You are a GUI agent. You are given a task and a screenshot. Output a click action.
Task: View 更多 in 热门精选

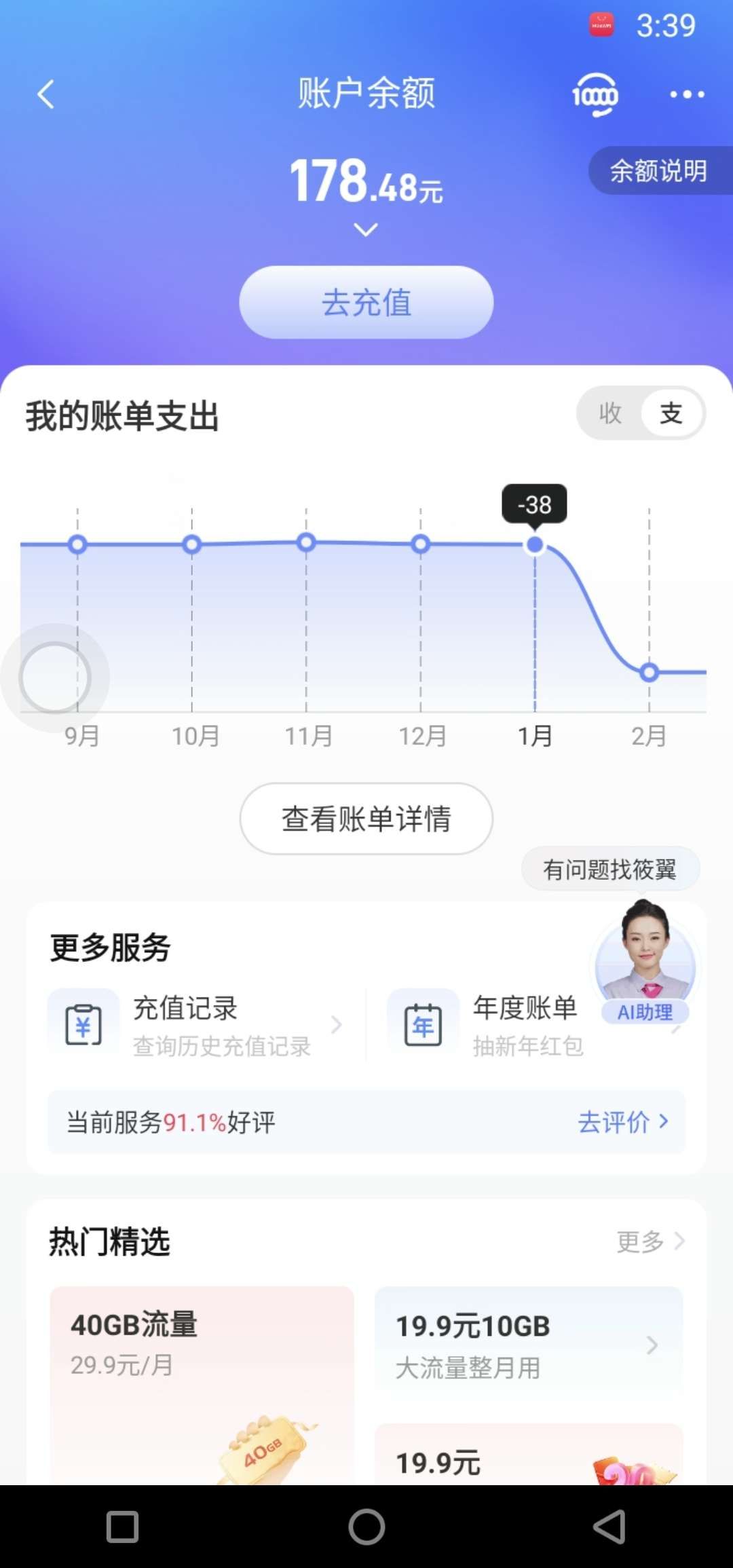click(650, 1242)
